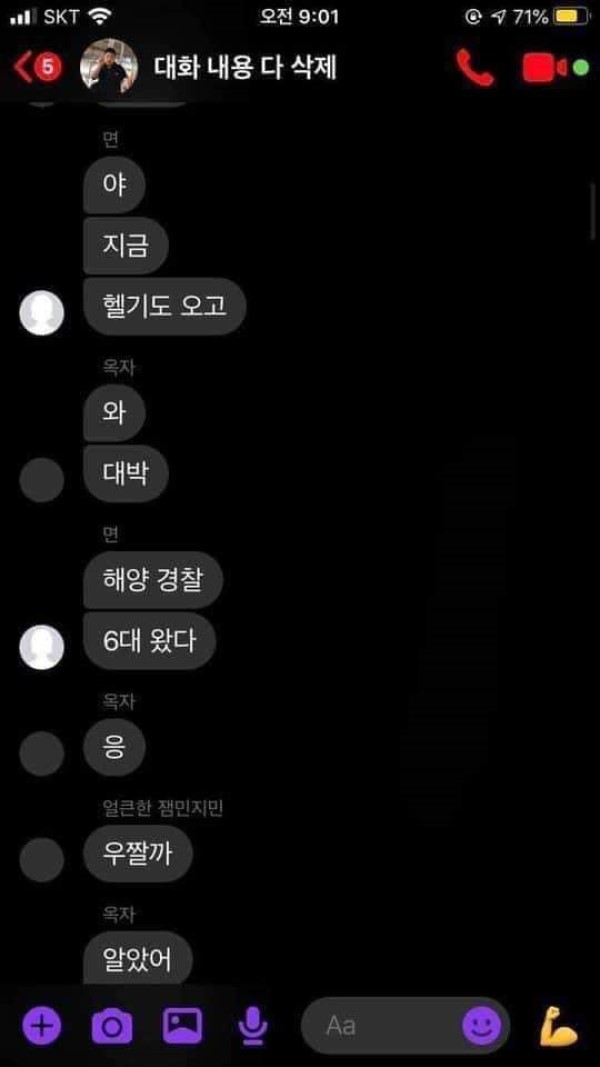Viewport: 600px width, 1067px height.
Task: Open the emoji smiley picker
Action: [481, 1025]
